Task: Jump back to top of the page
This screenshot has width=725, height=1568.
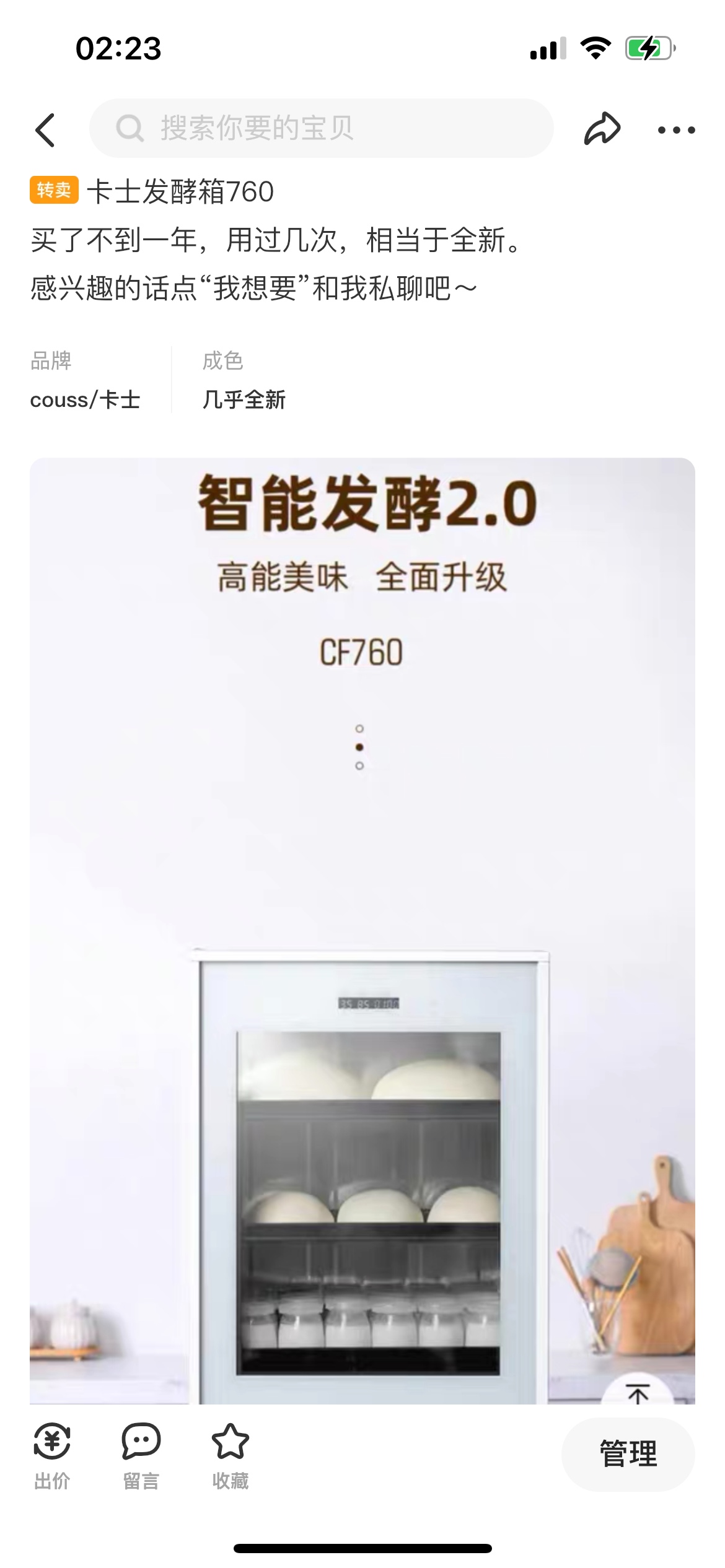Action: point(638,1394)
